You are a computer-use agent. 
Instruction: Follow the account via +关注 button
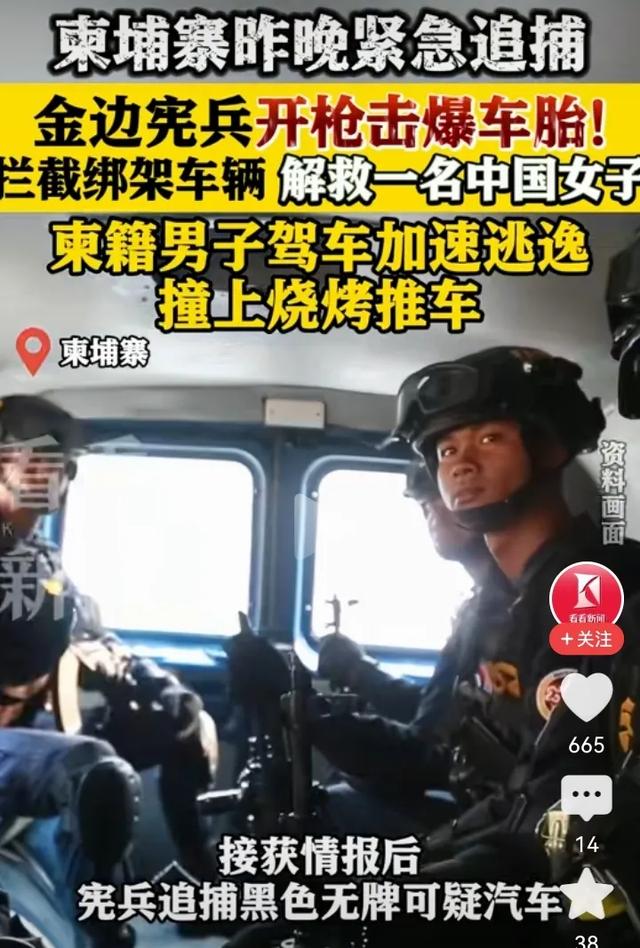point(586,639)
